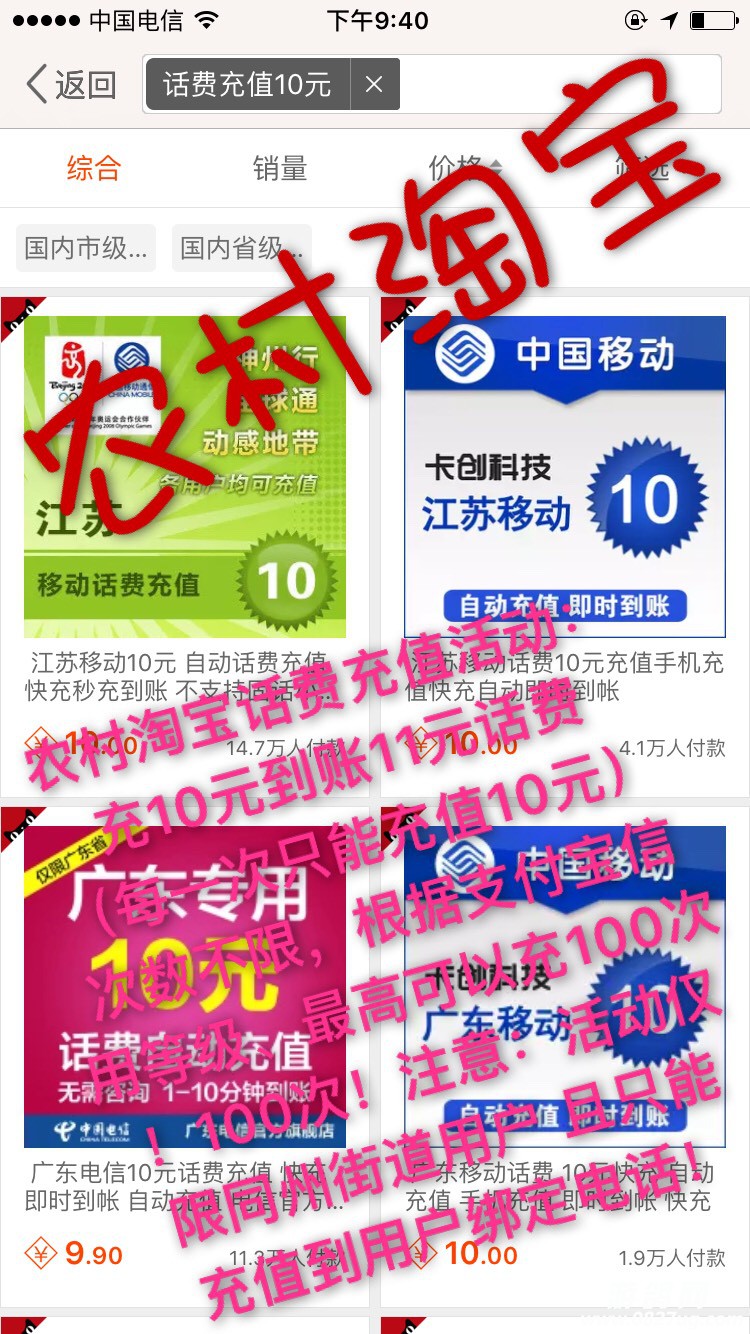
Task: Open the 江苏移动10元 自动话费充值 product
Action: [185, 478]
